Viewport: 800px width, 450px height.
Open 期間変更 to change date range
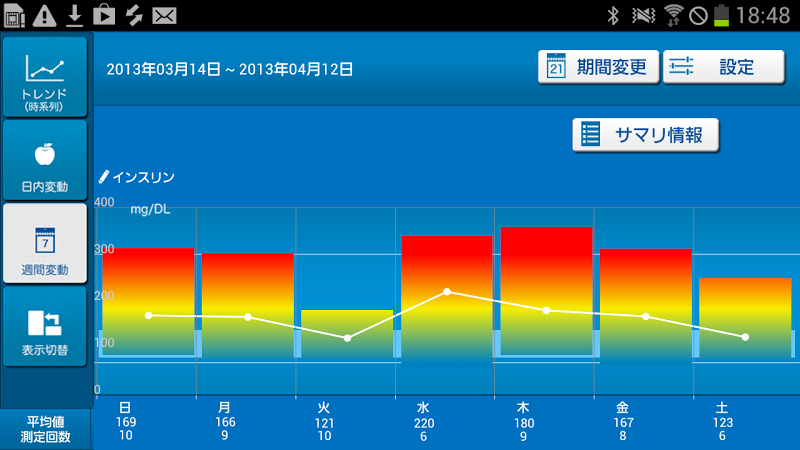[598, 68]
